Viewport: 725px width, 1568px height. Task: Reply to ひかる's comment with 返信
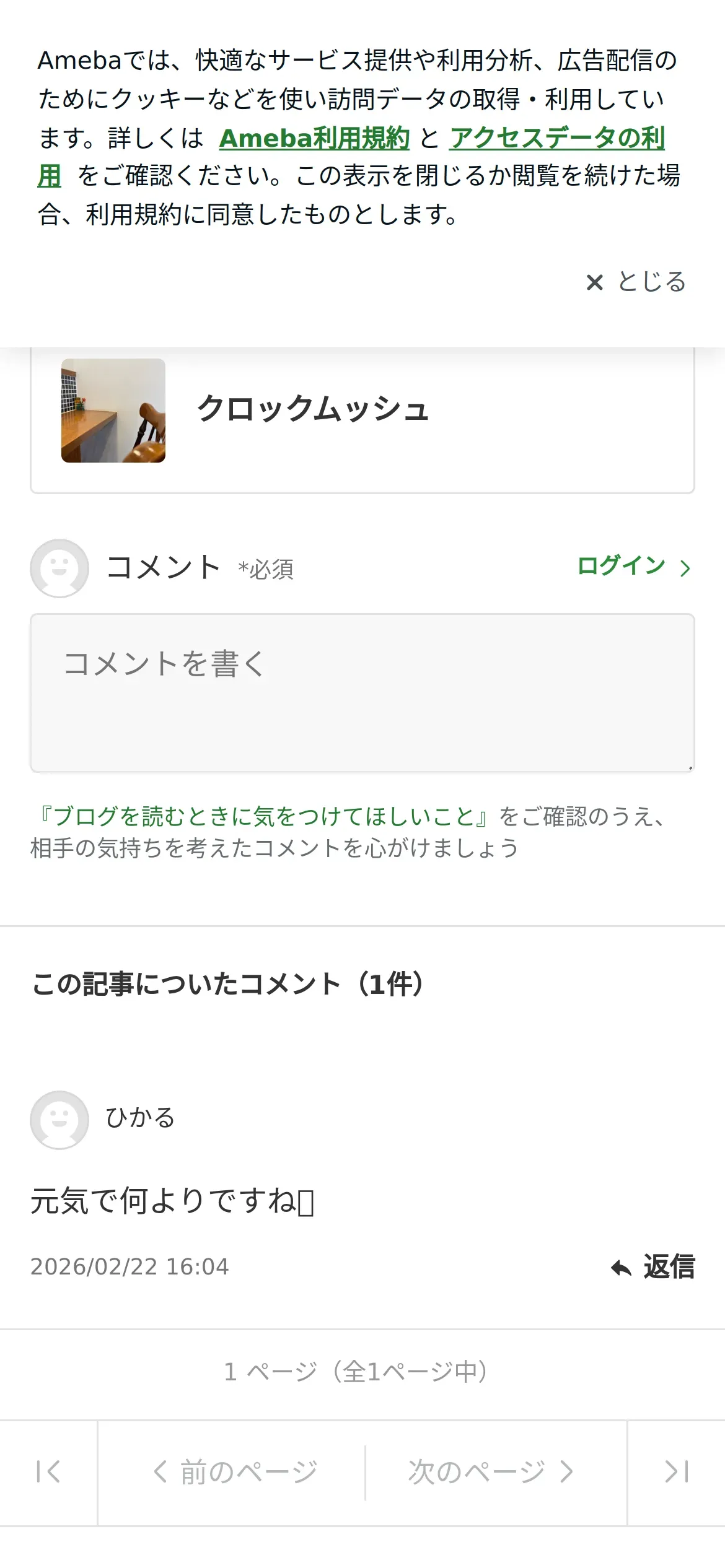(x=653, y=1266)
